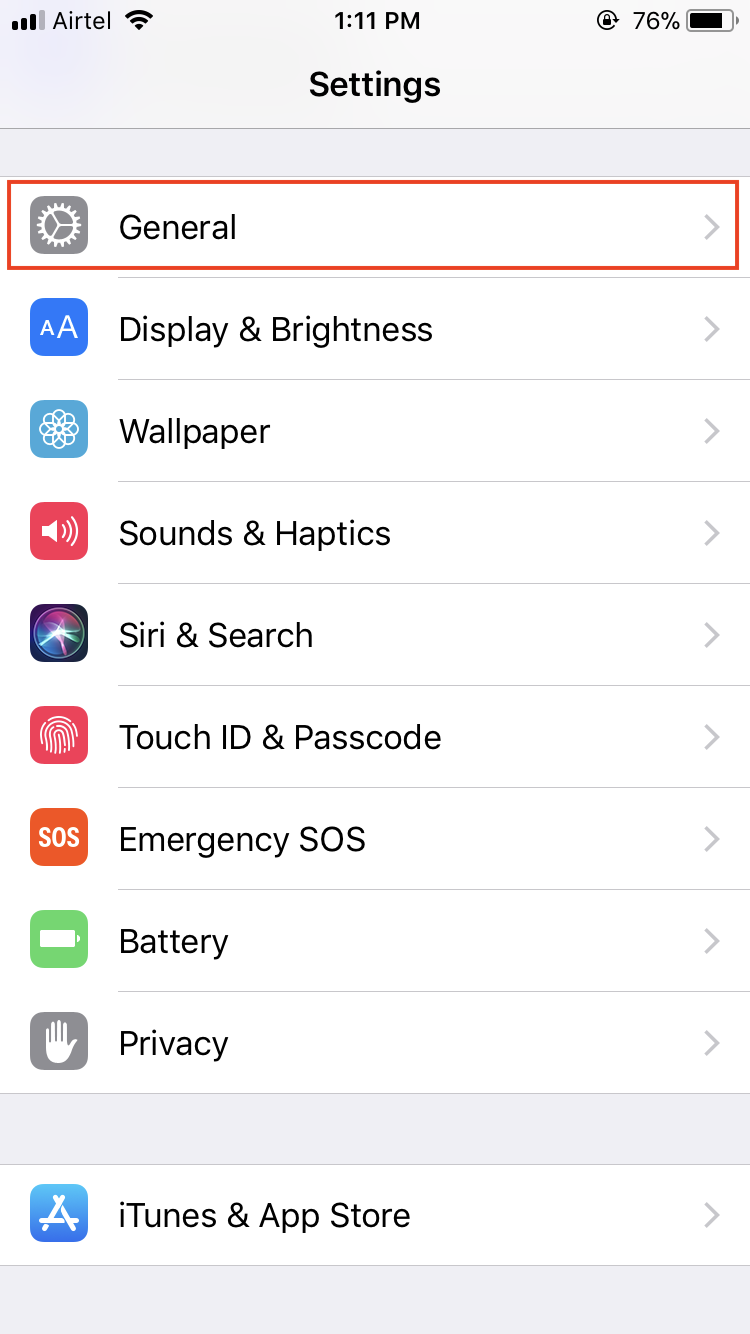Go to Display & Brightness
Screen dimensions: 750x1334
(374, 329)
